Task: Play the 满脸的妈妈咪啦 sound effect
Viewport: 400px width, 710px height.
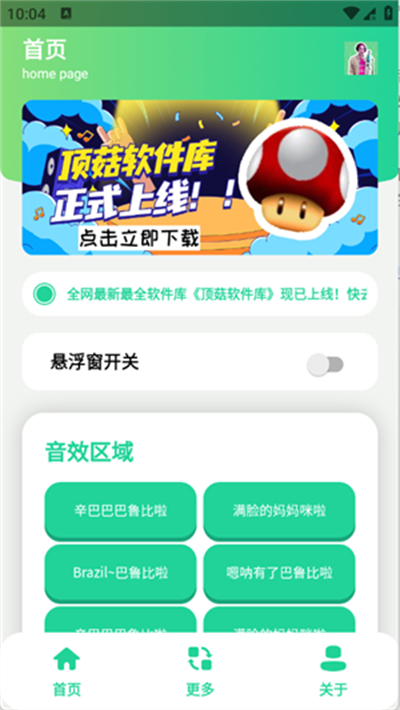Action: pyautogui.click(x=280, y=511)
